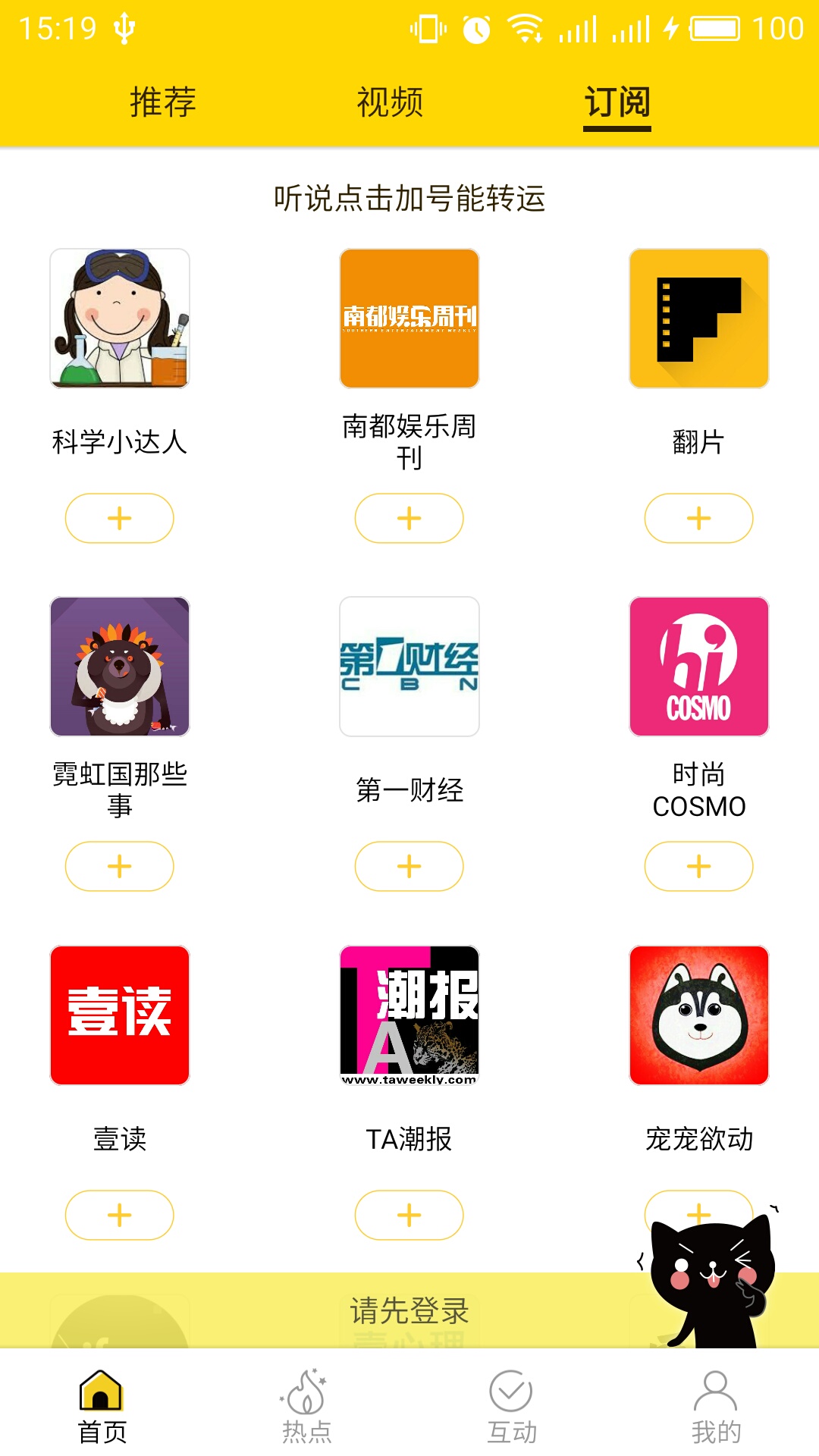Subscribe to 南都娱乐周刊 with the plus button

409,519
